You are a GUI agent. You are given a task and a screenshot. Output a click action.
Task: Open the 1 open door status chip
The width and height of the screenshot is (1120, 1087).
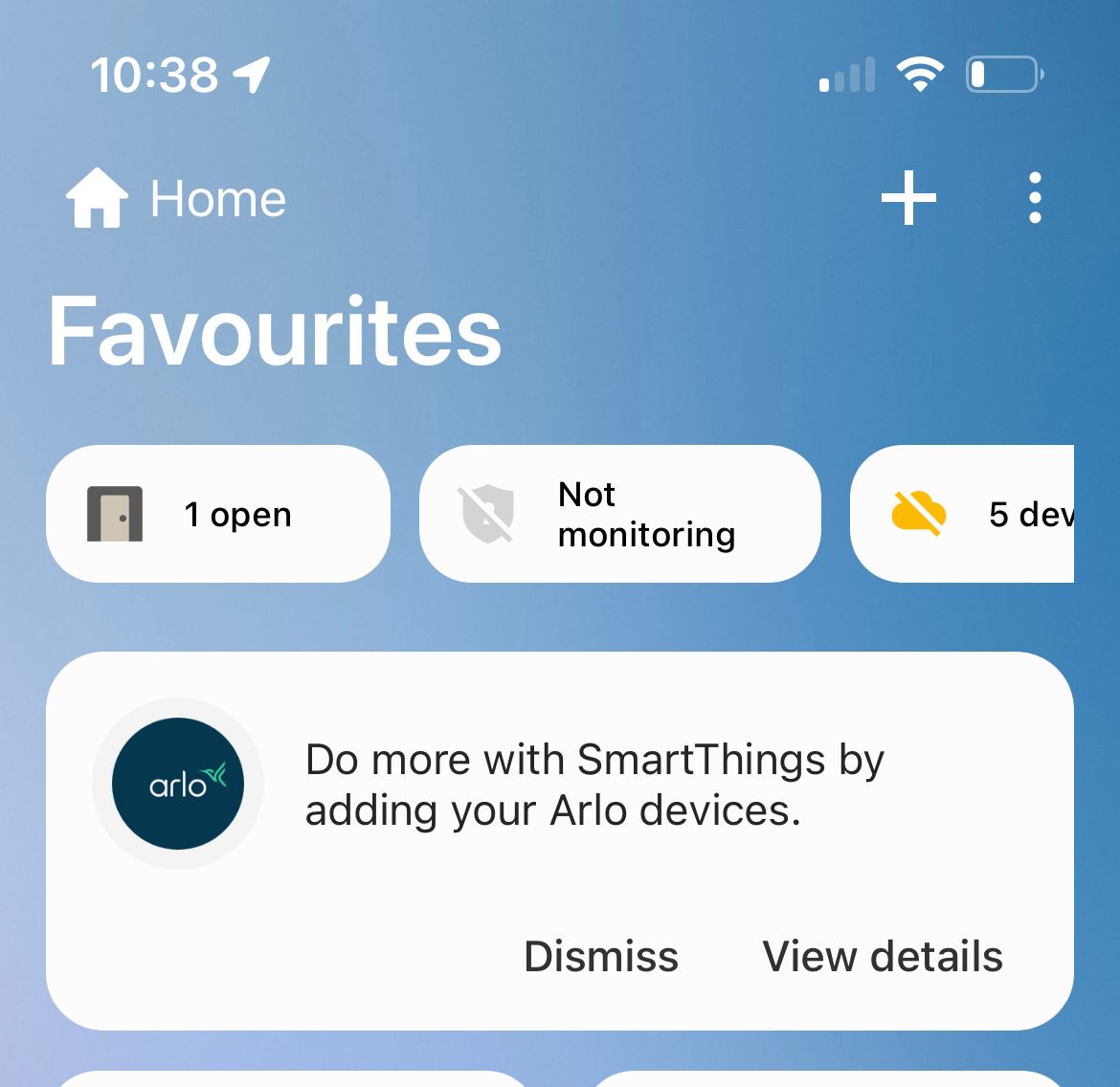point(218,514)
